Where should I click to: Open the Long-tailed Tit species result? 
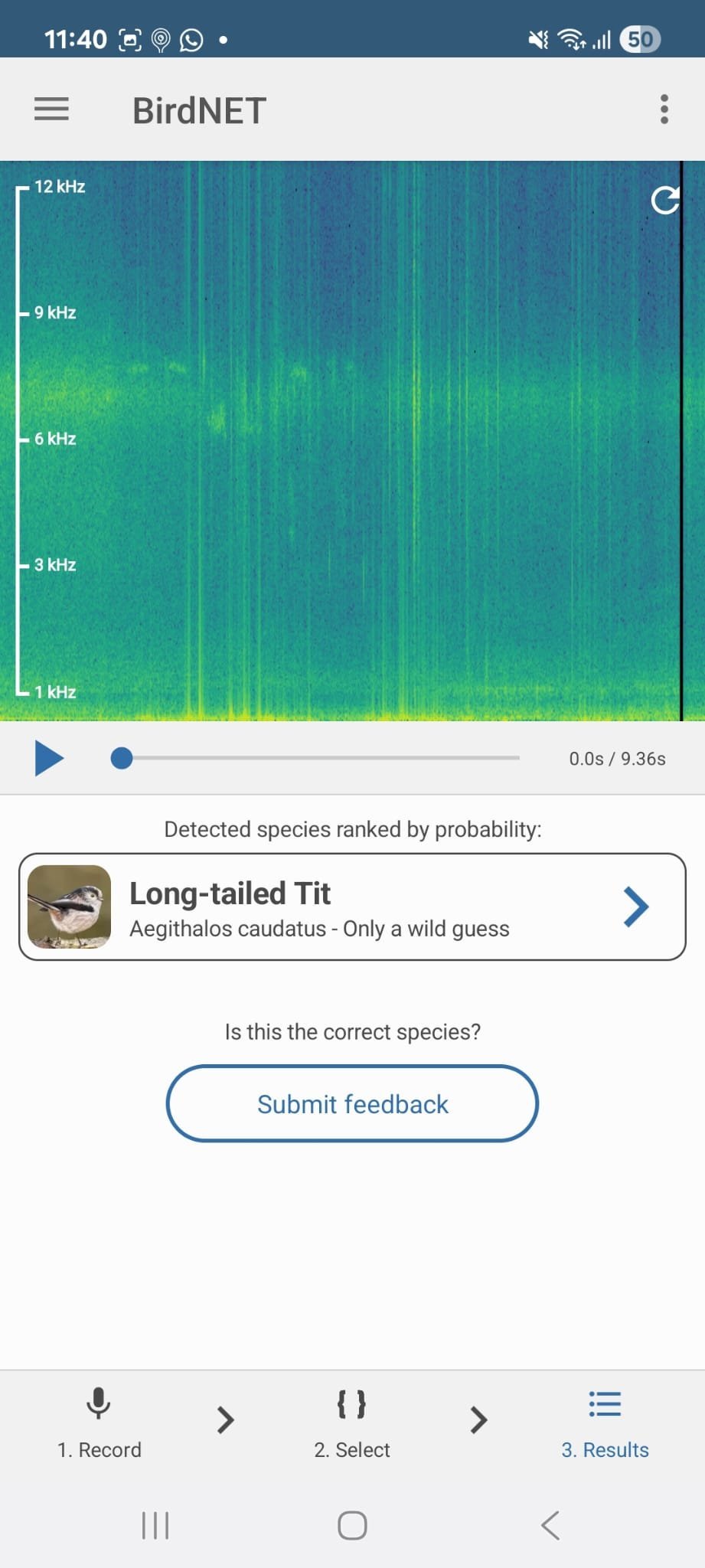coord(352,906)
